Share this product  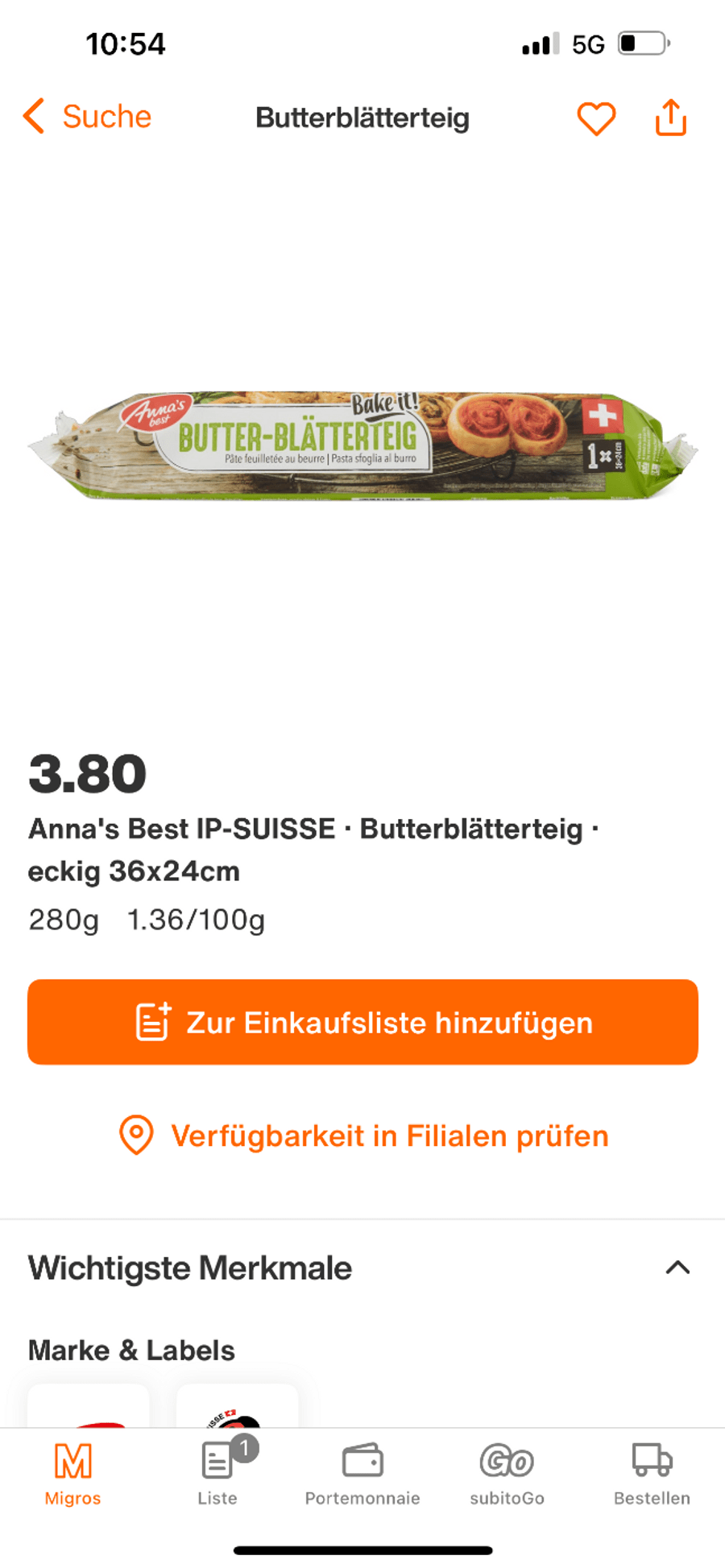tap(670, 118)
